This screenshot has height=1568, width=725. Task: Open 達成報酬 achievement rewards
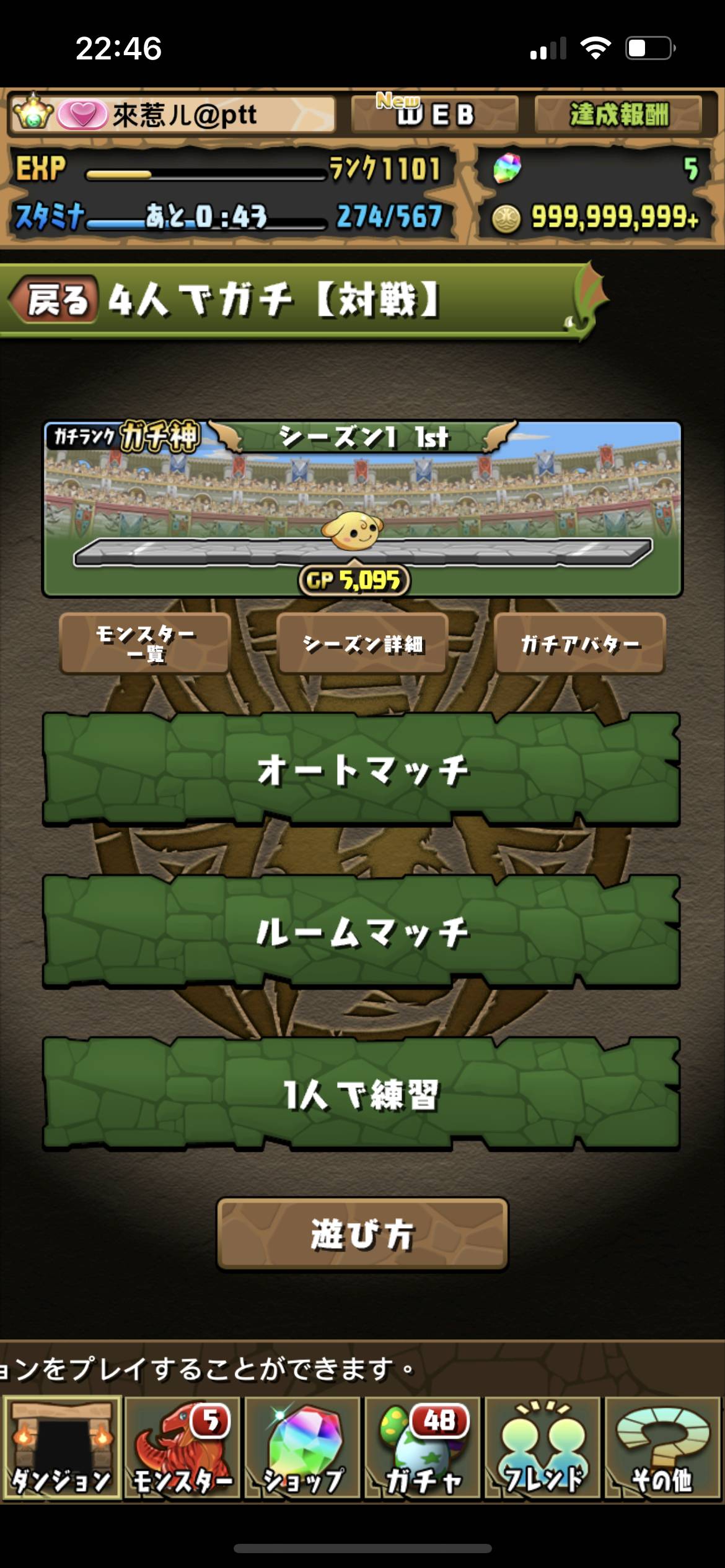point(618,115)
